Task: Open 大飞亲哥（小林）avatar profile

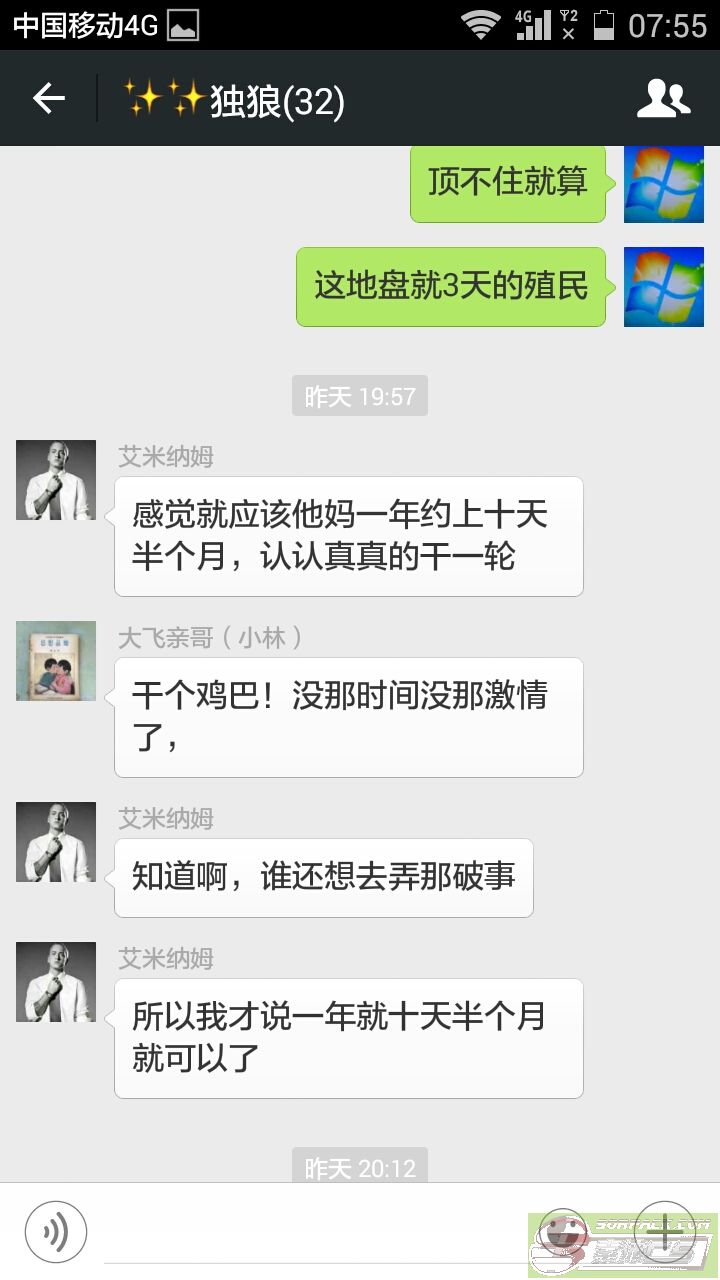Action: click(56, 661)
